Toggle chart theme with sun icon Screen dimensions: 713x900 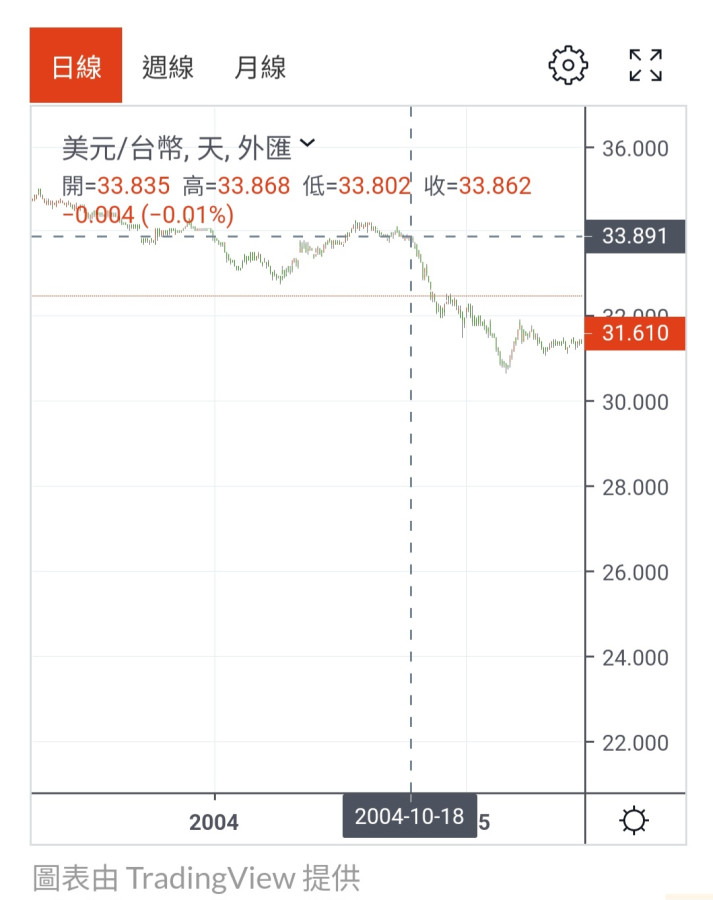pos(634,821)
